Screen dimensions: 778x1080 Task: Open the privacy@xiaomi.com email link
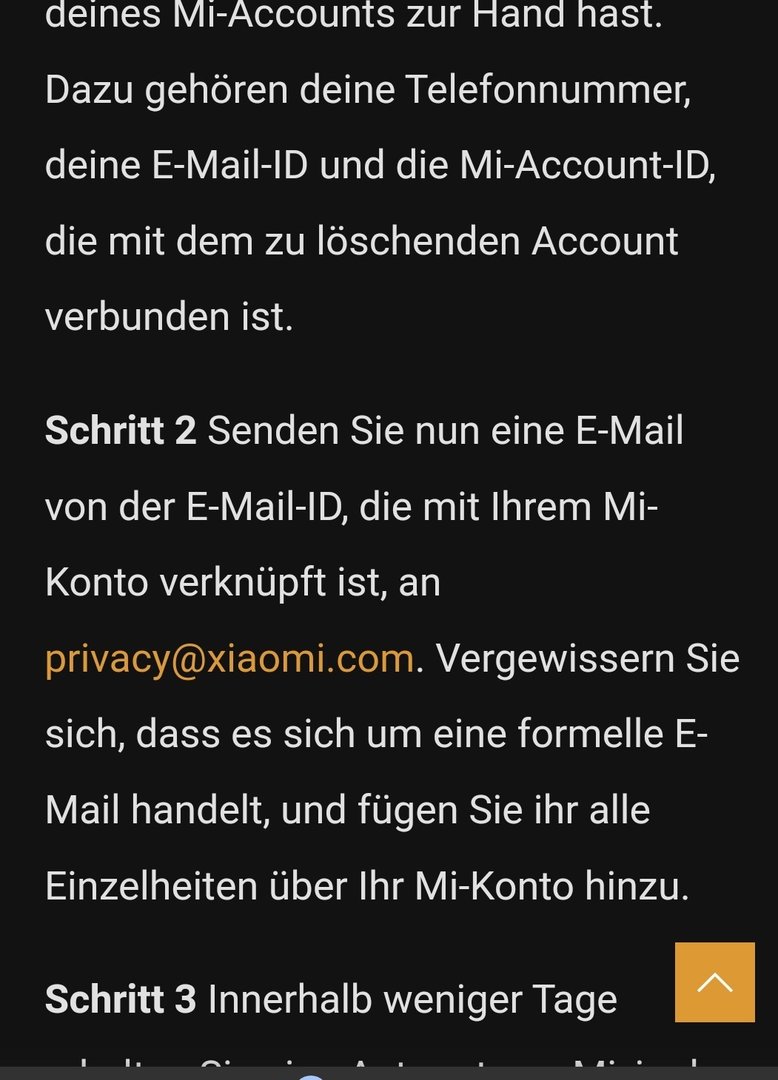[229, 659]
